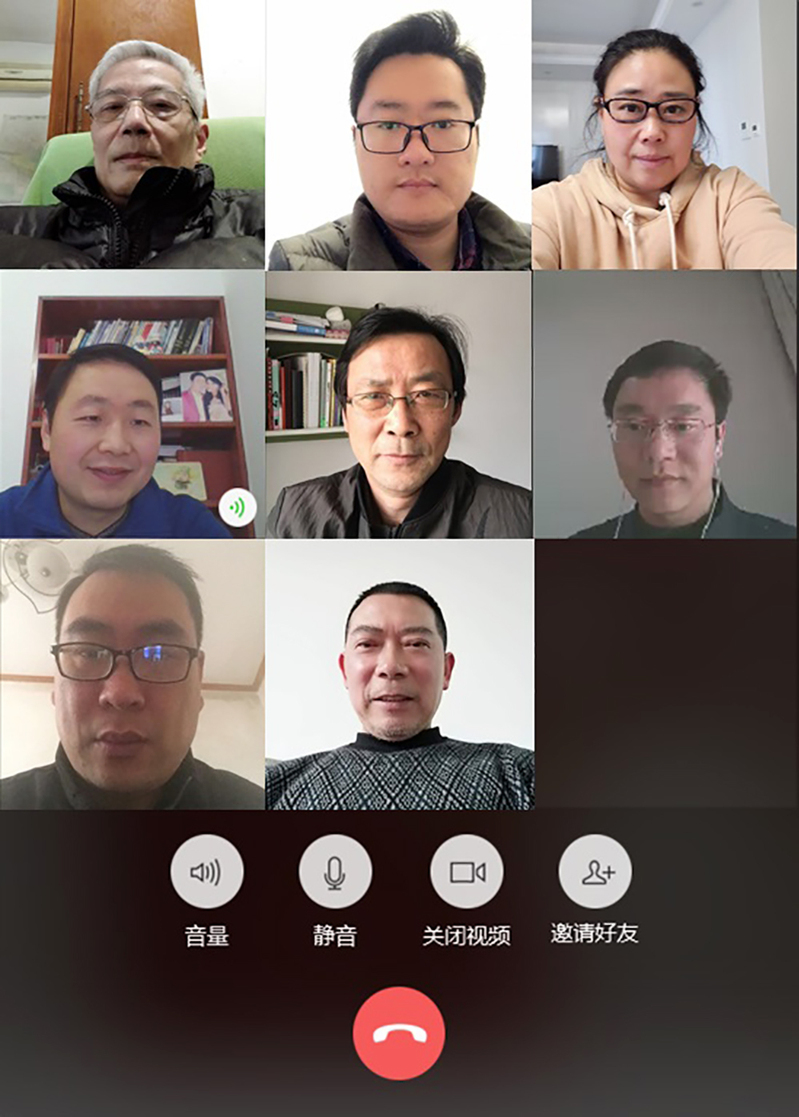The image size is (799, 1117).
Task: Invite friends with 邀请好友
Action: pyautogui.click(x=595, y=872)
